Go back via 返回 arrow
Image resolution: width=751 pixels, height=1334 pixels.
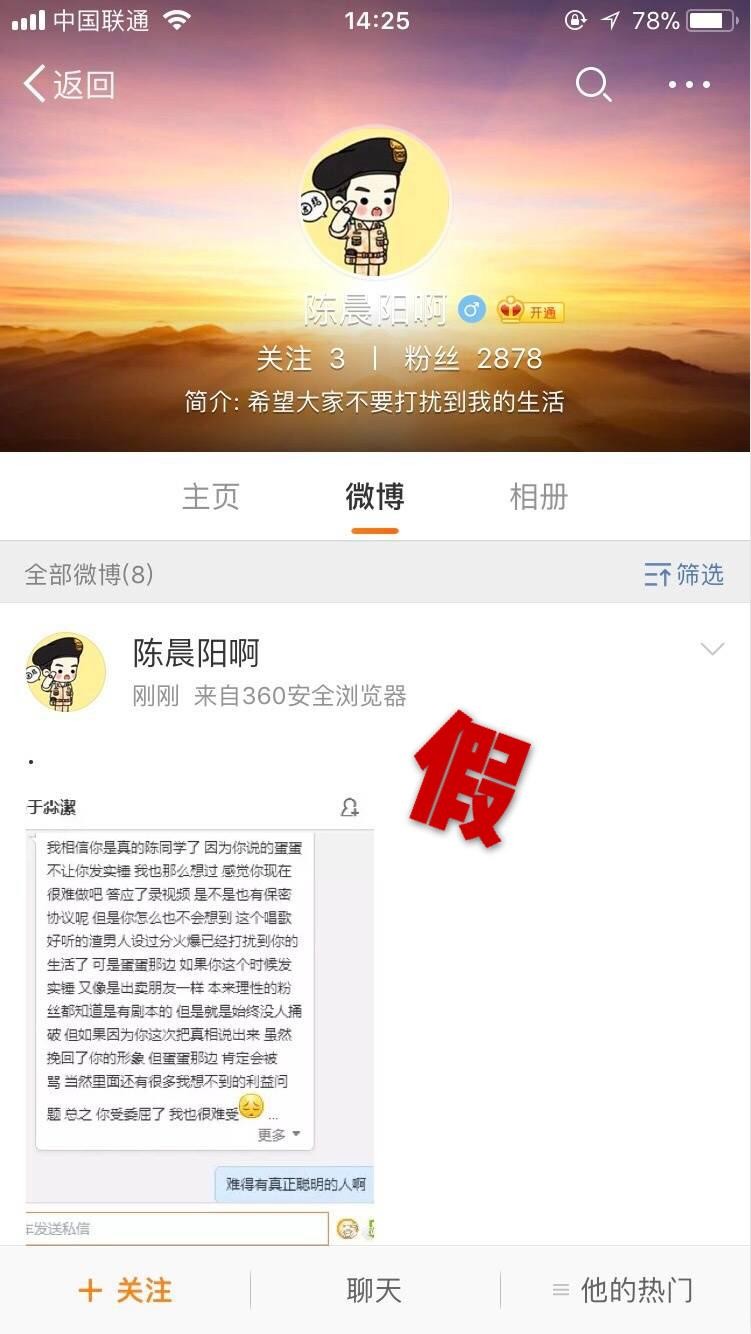(x=68, y=85)
